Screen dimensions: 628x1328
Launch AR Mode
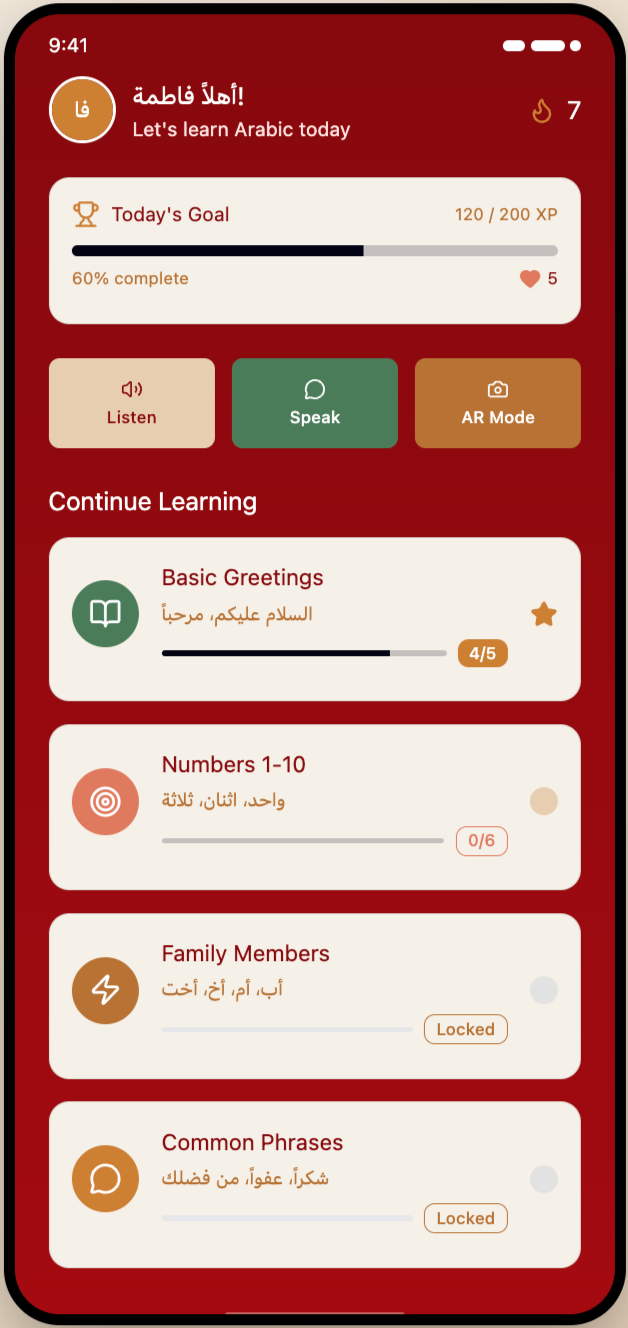point(498,403)
